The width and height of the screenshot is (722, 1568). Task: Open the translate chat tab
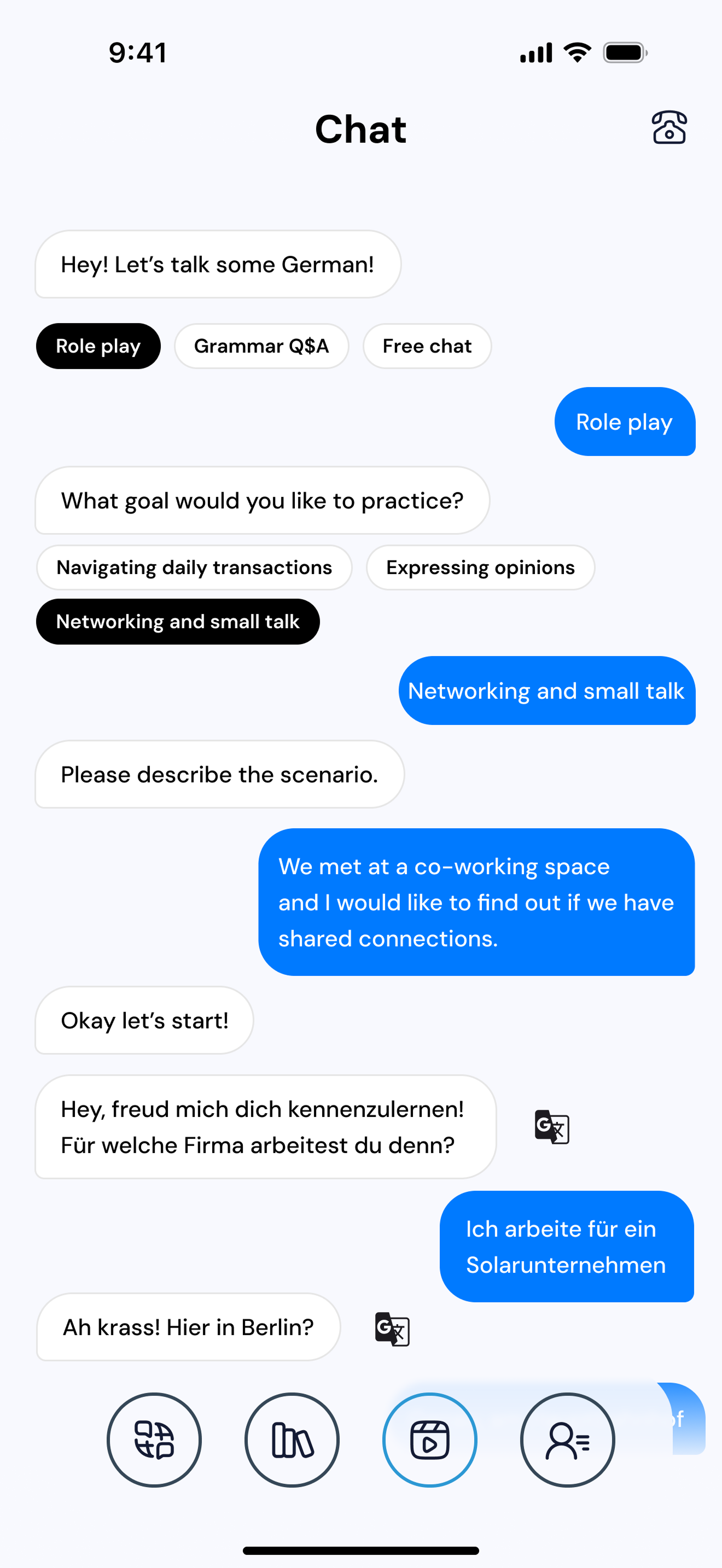tap(154, 1440)
